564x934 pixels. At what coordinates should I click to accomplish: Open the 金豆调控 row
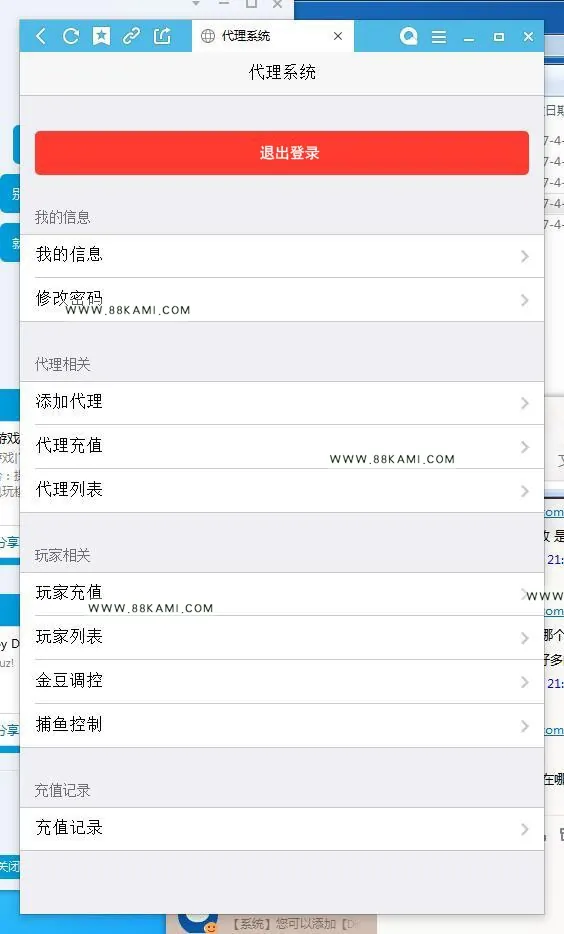[282, 681]
